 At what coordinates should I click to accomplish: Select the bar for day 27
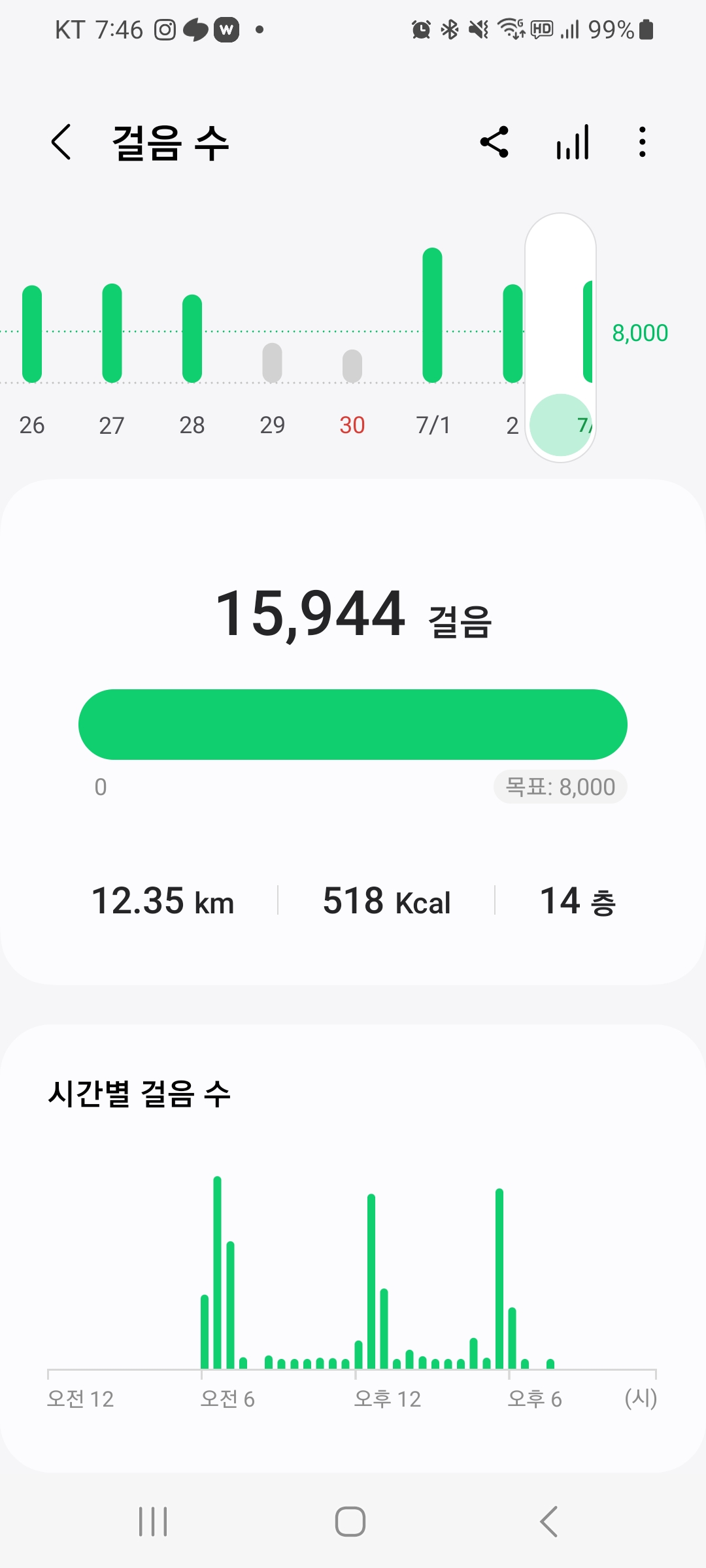click(x=112, y=333)
